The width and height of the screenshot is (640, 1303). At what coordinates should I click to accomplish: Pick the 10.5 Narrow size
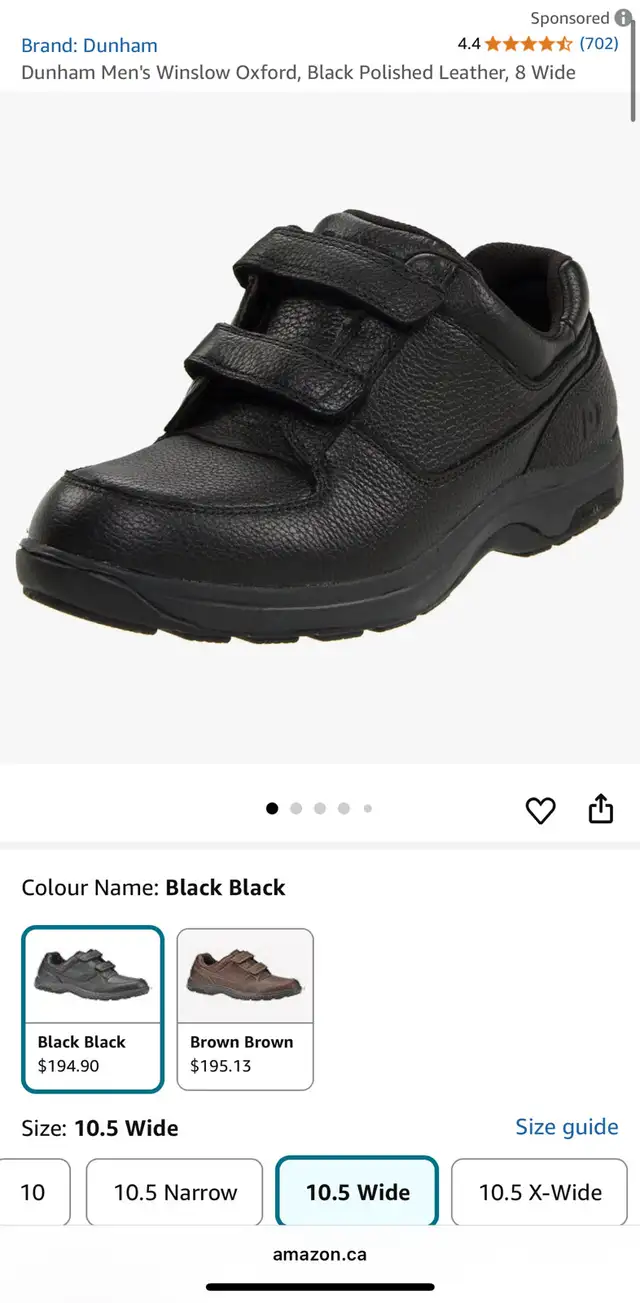[175, 1192]
